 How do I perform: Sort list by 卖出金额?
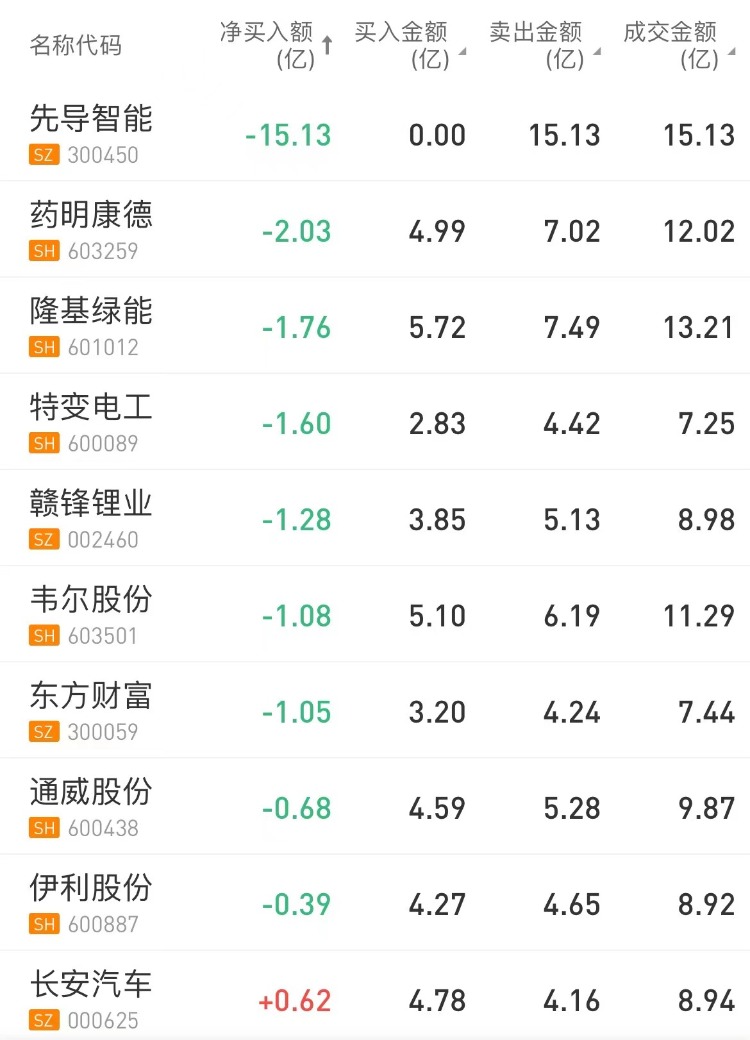point(544,45)
